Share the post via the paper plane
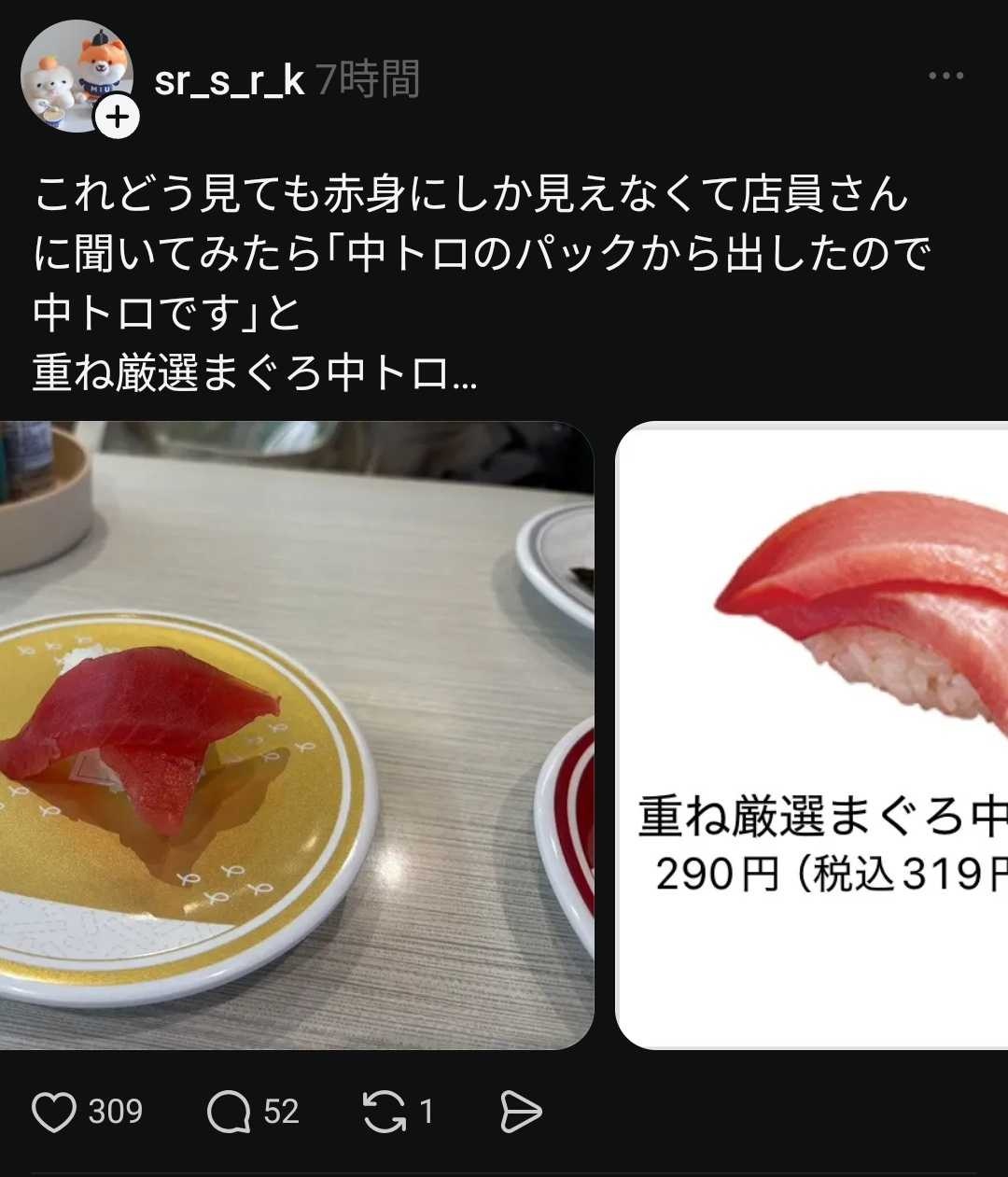The height and width of the screenshot is (1177, 1008). [520, 1112]
